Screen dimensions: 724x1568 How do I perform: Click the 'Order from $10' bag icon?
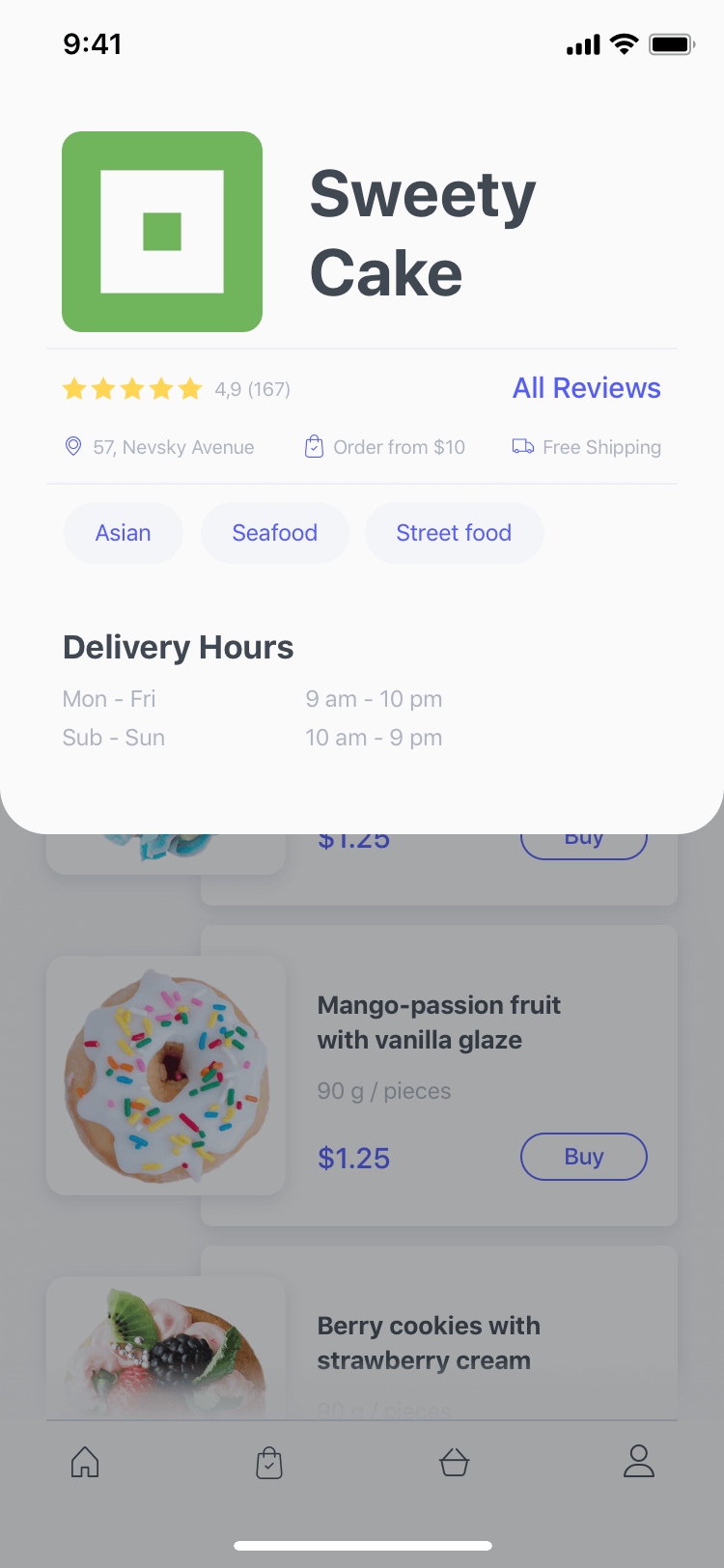click(314, 446)
